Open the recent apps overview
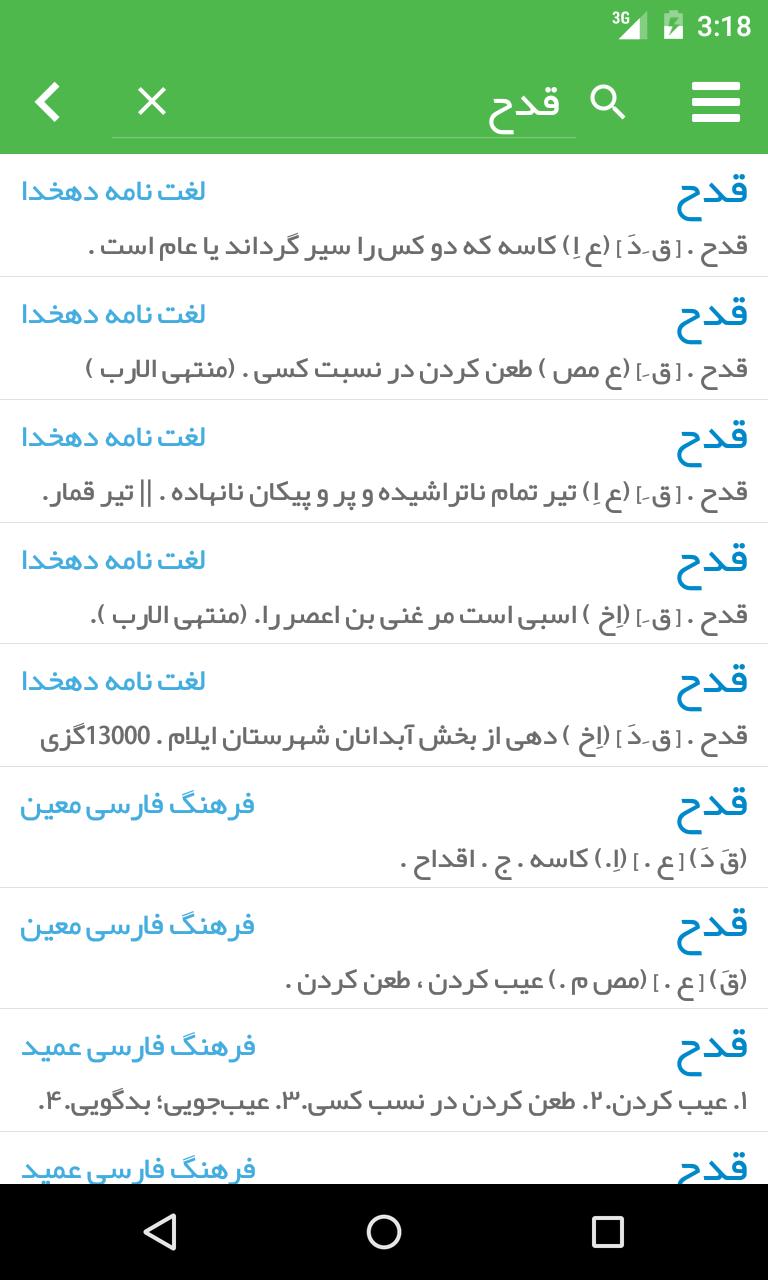The image size is (768, 1280). coord(607,1232)
